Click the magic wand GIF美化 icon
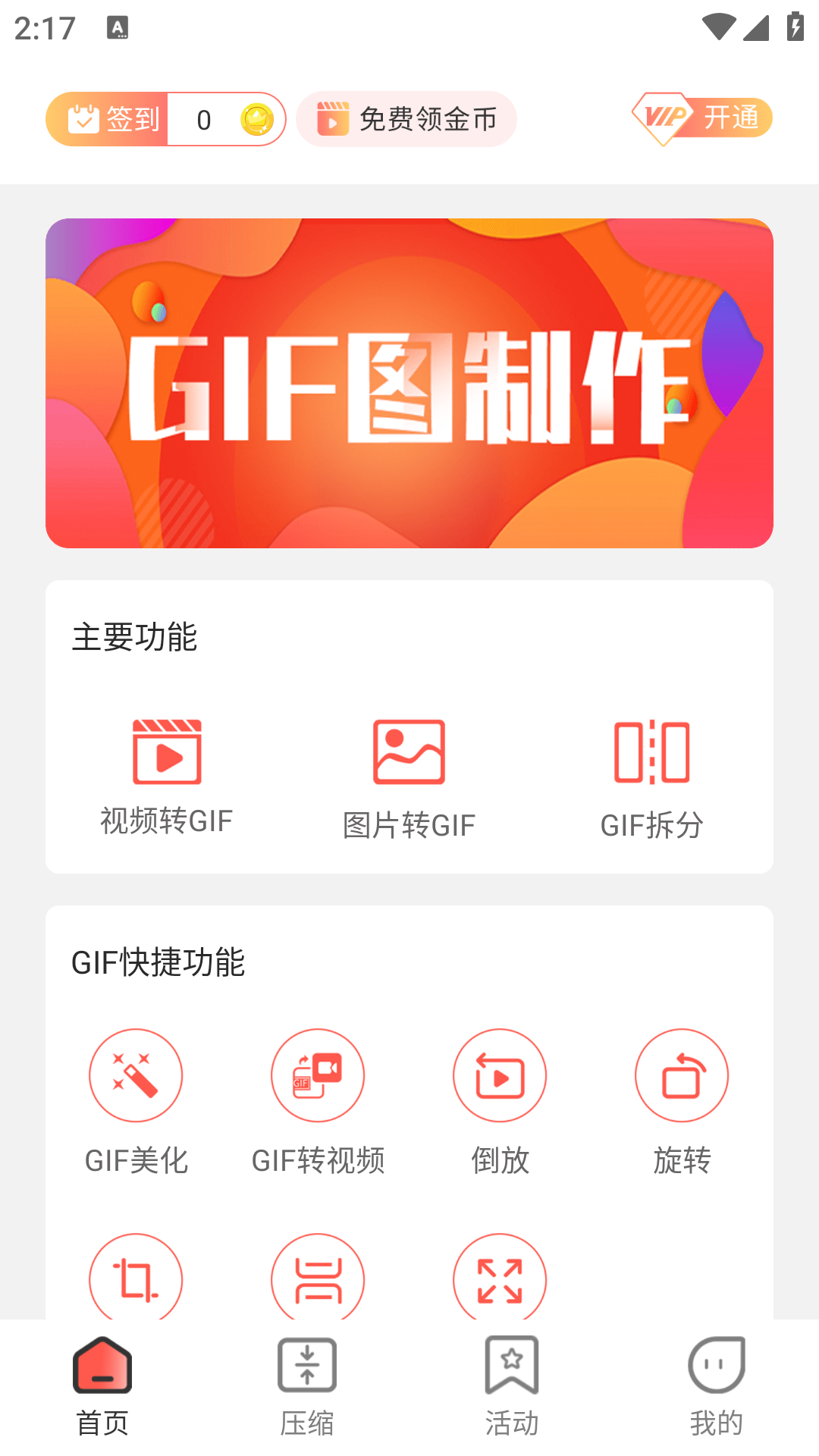 [x=136, y=1075]
